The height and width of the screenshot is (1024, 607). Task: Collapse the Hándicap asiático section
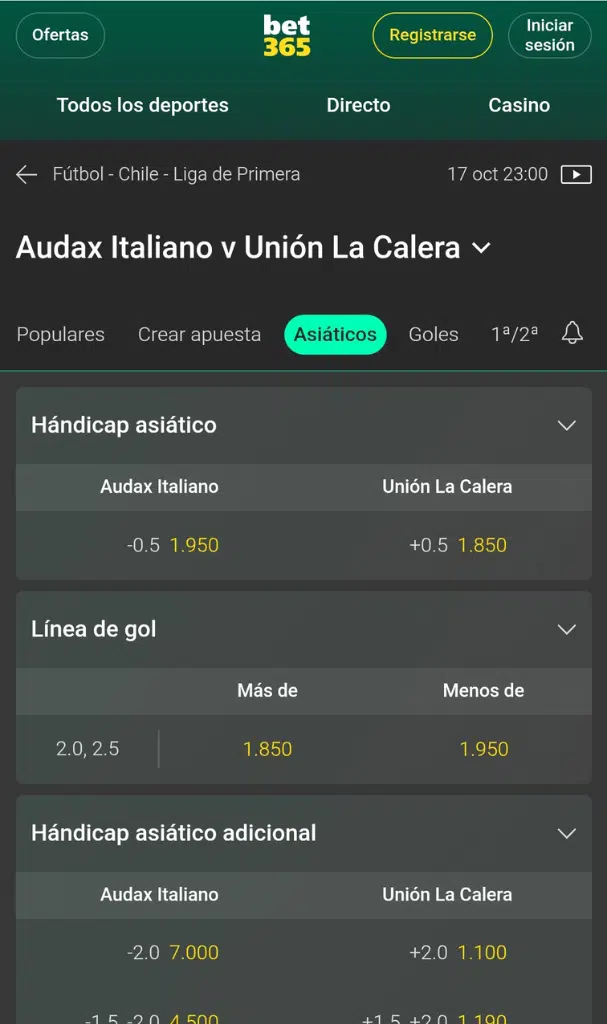coord(566,425)
